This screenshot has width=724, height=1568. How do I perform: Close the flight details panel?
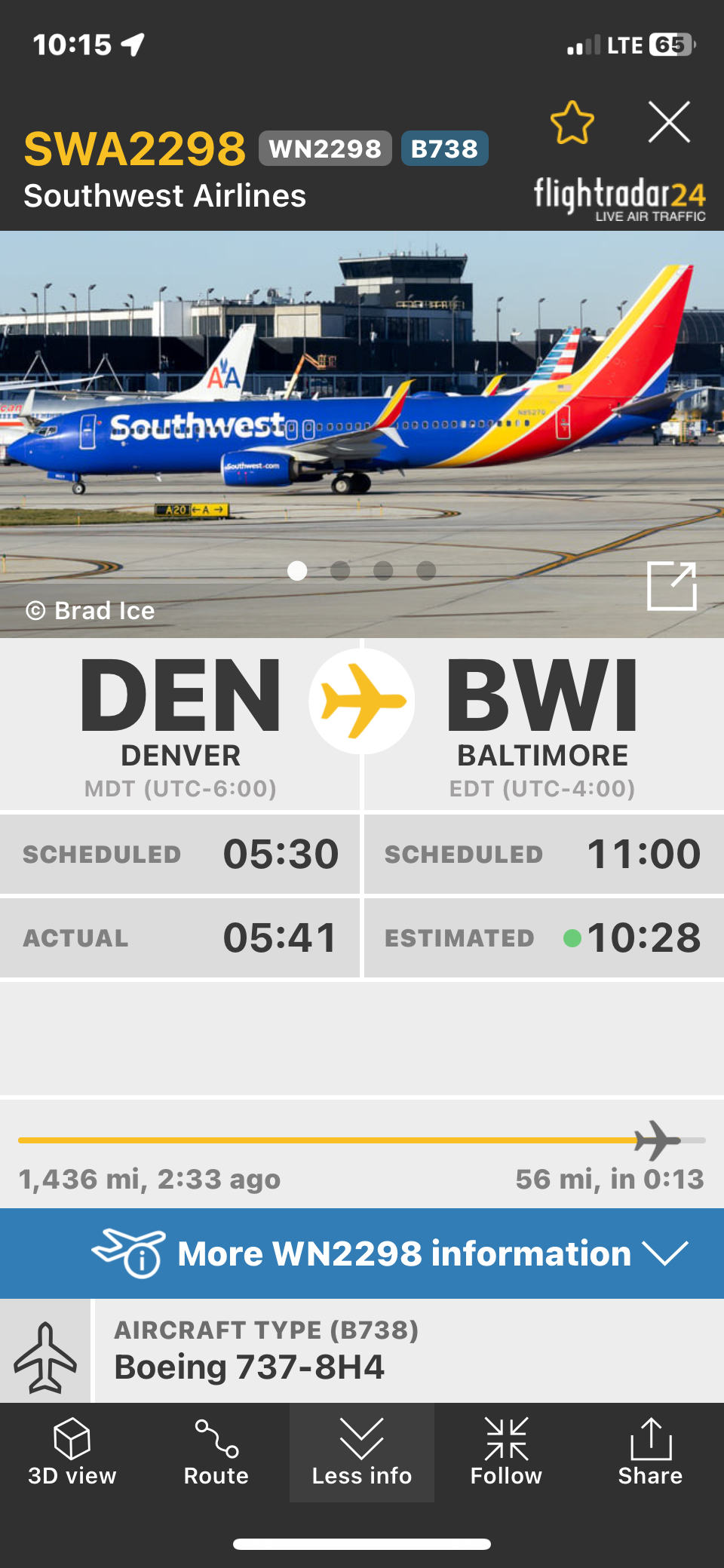click(x=669, y=122)
